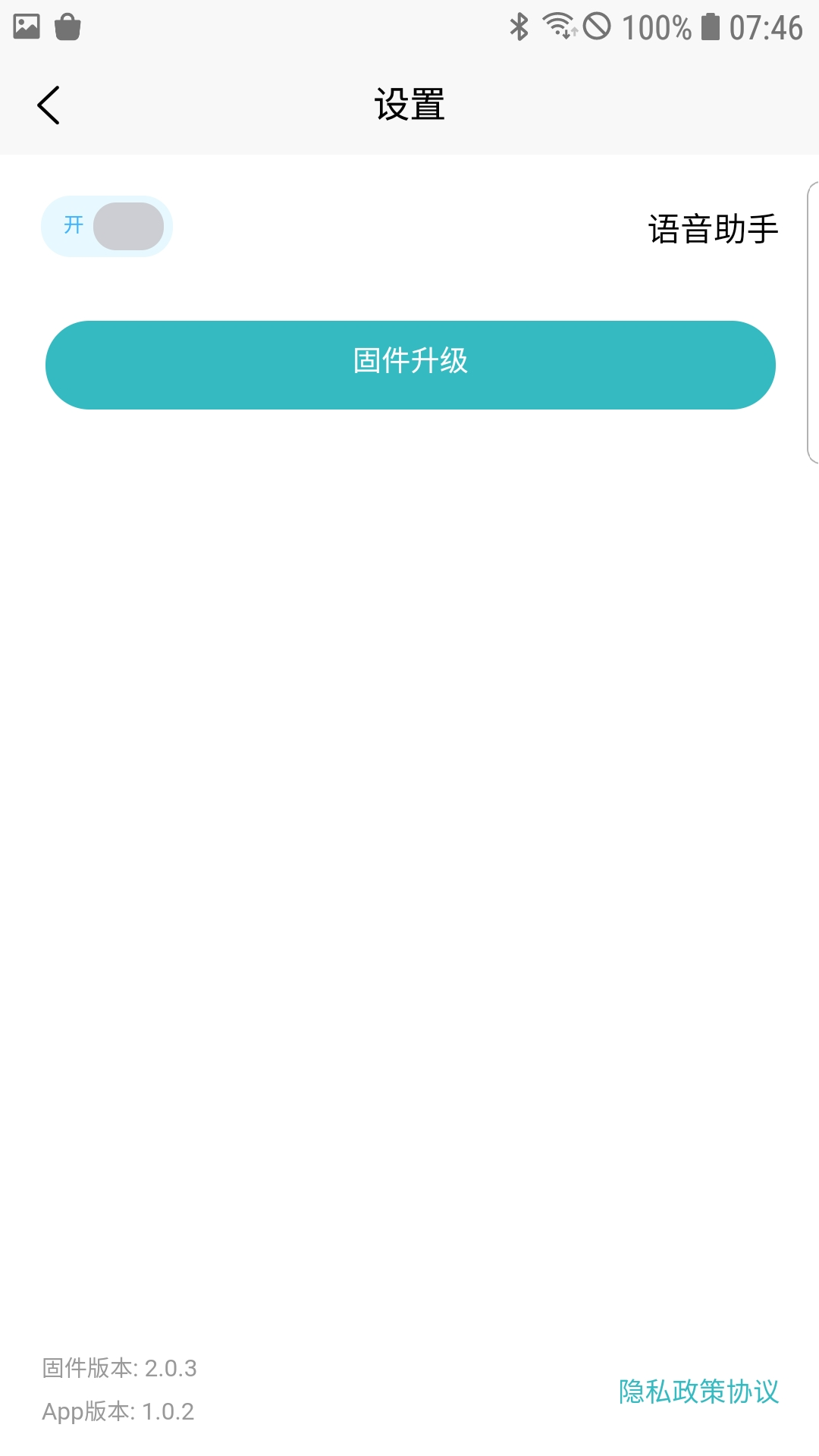Tap the Bluetooth icon in the status bar
The height and width of the screenshot is (1456, 819).
(519, 25)
